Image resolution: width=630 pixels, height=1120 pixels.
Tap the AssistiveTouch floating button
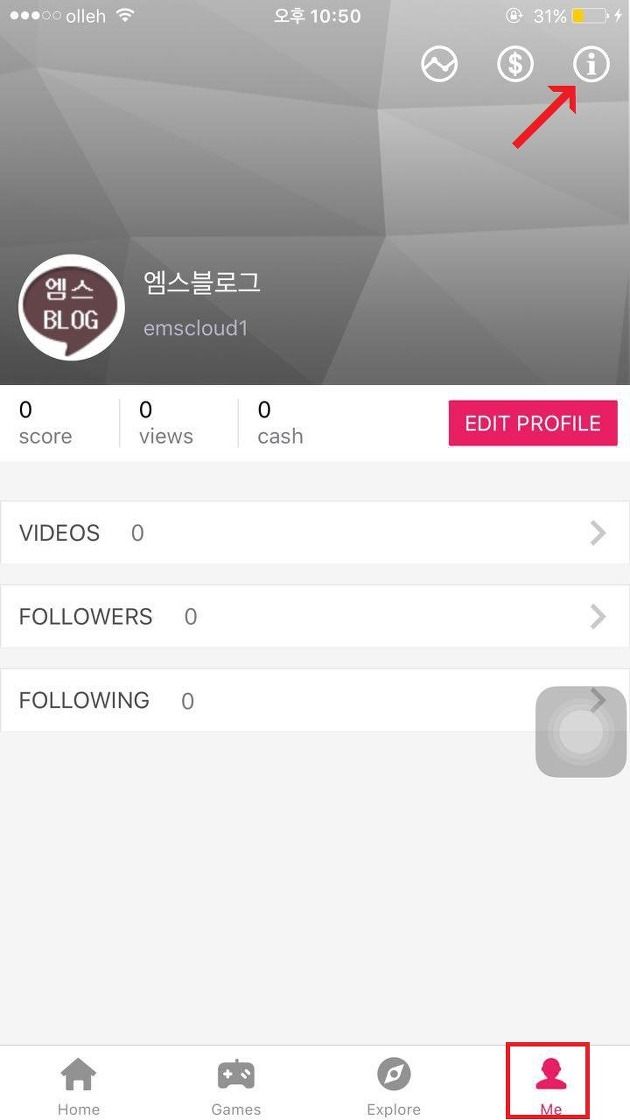click(x=581, y=731)
